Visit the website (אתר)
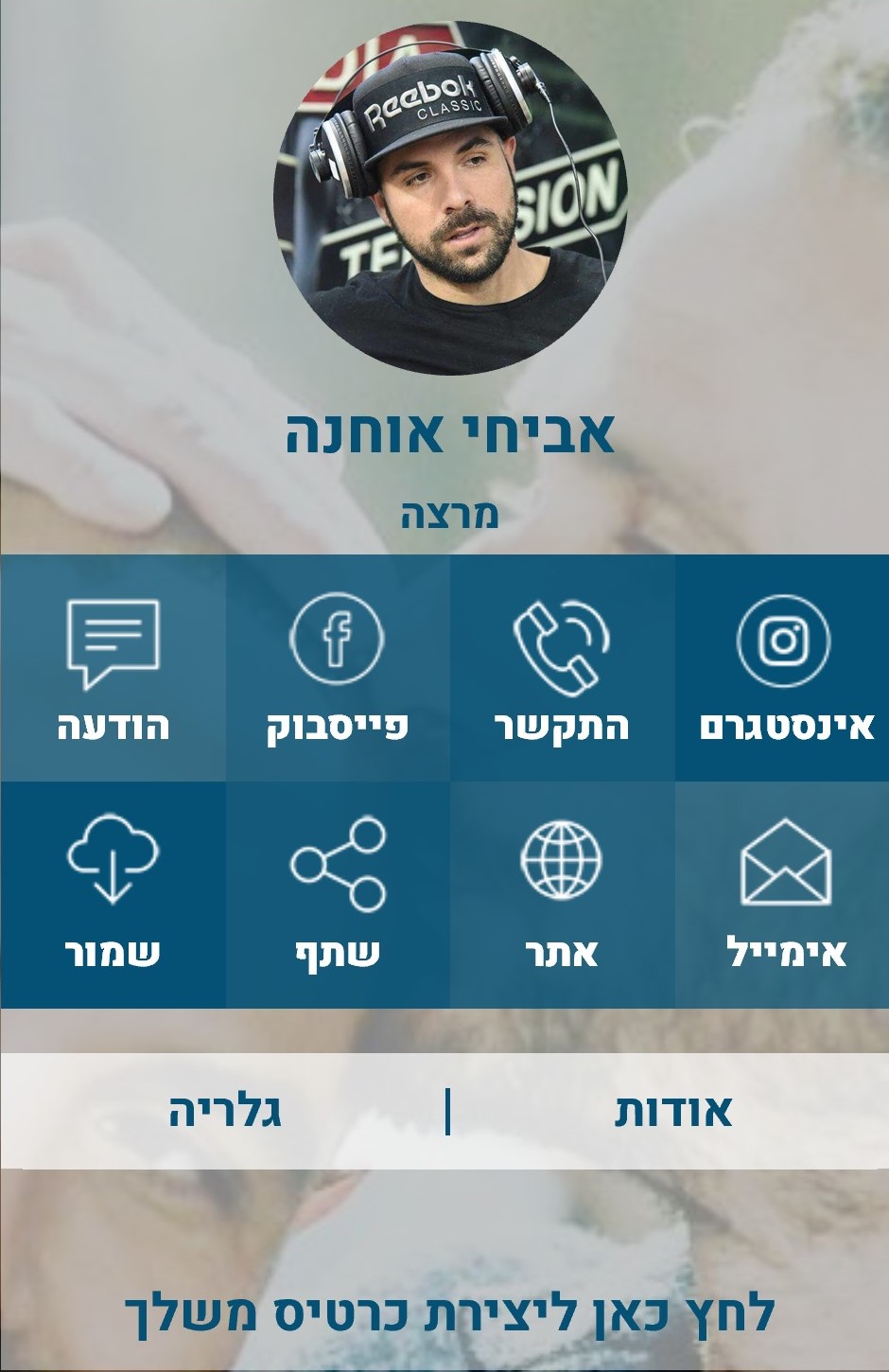The width and height of the screenshot is (889, 1372). [562, 894]
